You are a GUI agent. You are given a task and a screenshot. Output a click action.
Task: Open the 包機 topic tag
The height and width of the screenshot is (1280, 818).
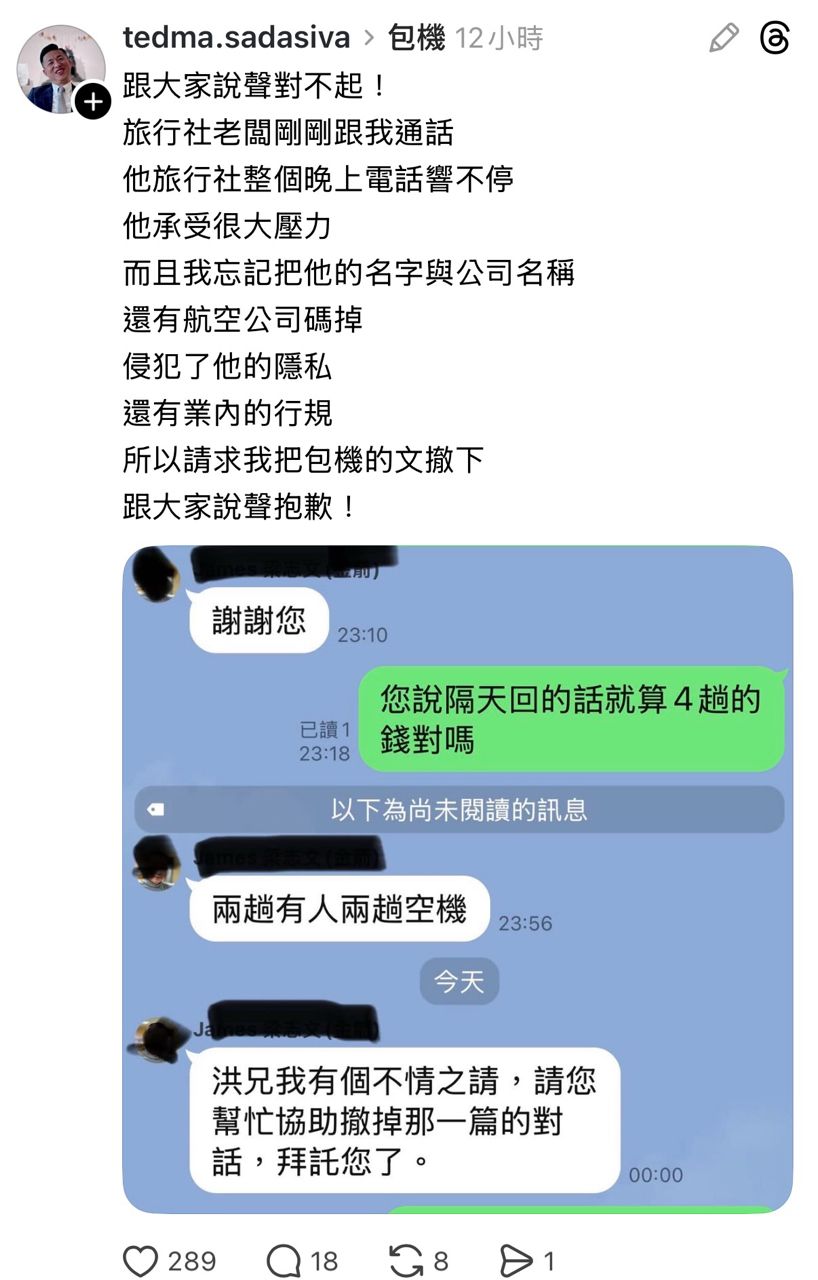click(416, 39)
